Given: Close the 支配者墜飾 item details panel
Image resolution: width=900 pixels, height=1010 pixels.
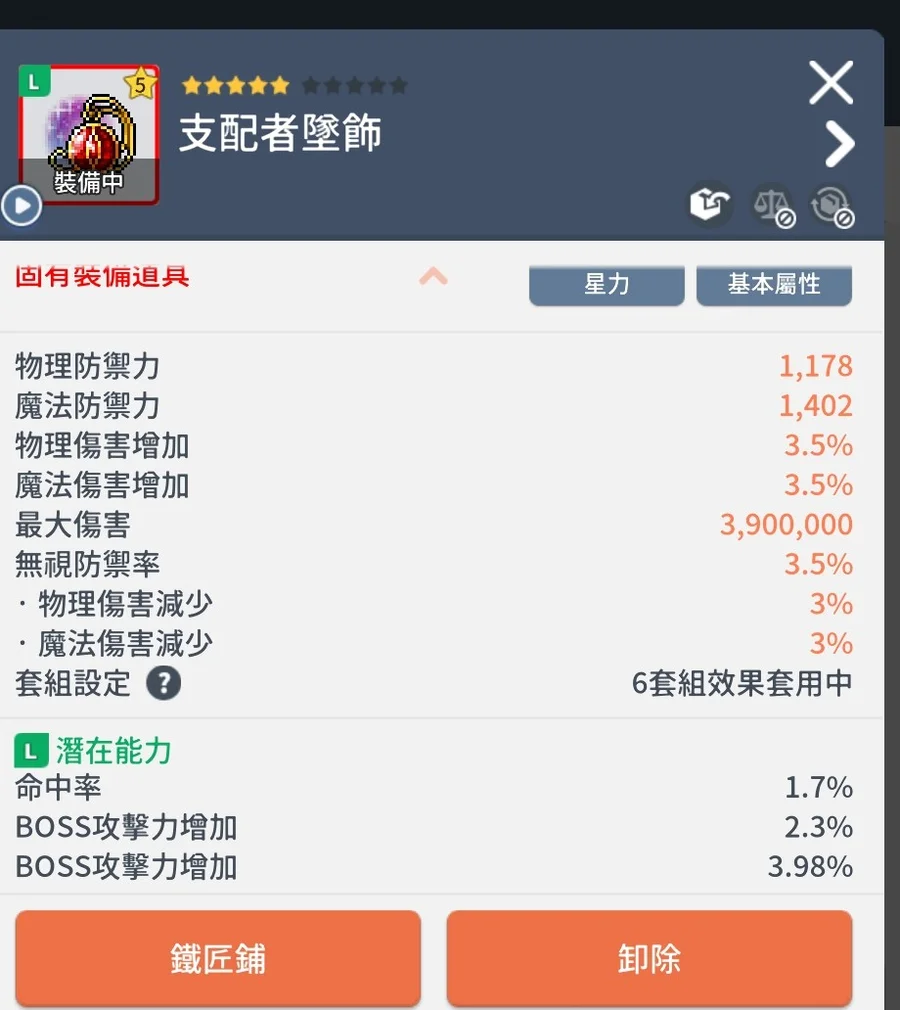Looking at the screenshot, I should [831, 82].
